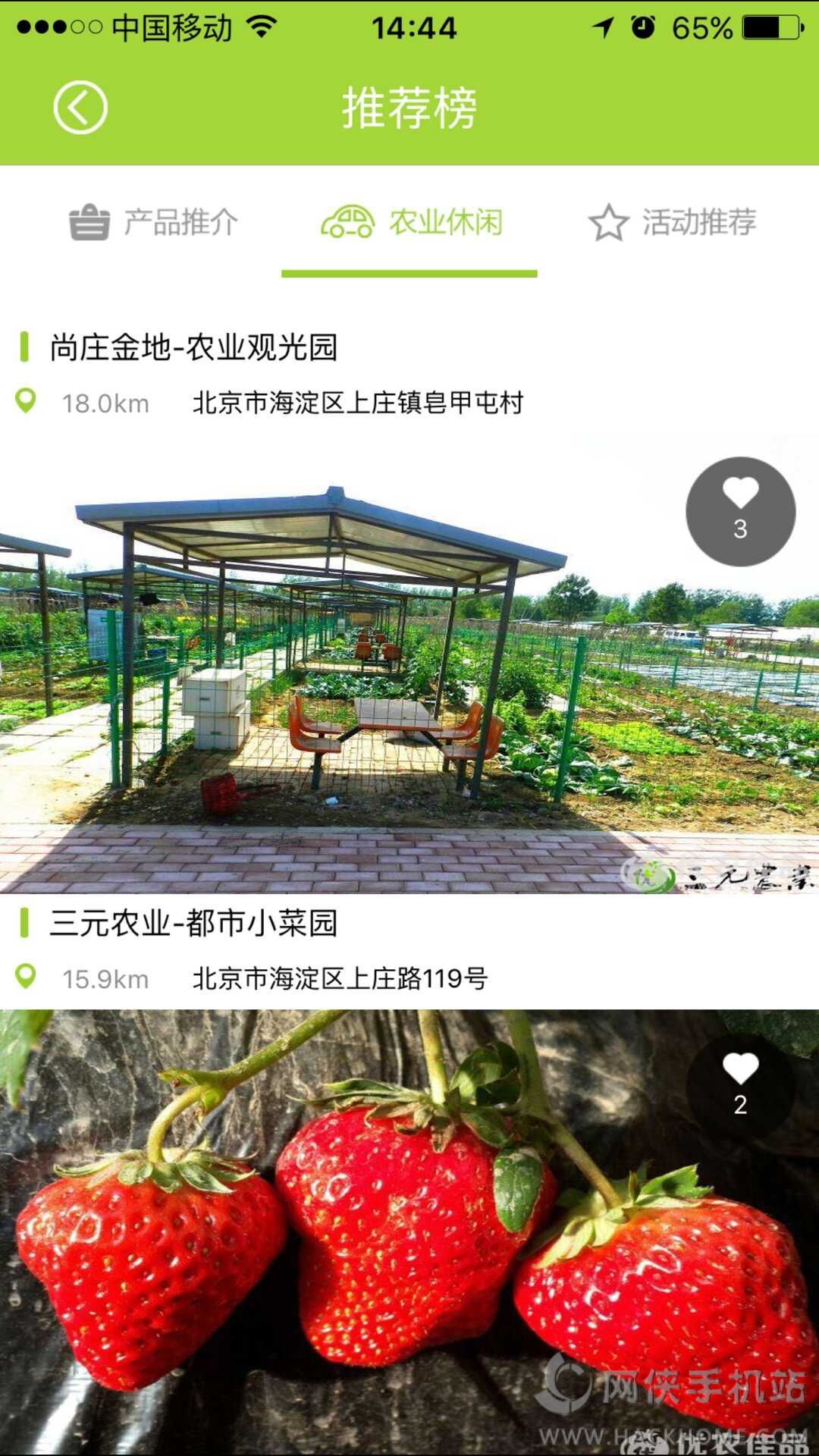This screenshot has width=819, height=1456.
Task: Open 三元农业-都市小菜园 listing
Action: point(193,923)
